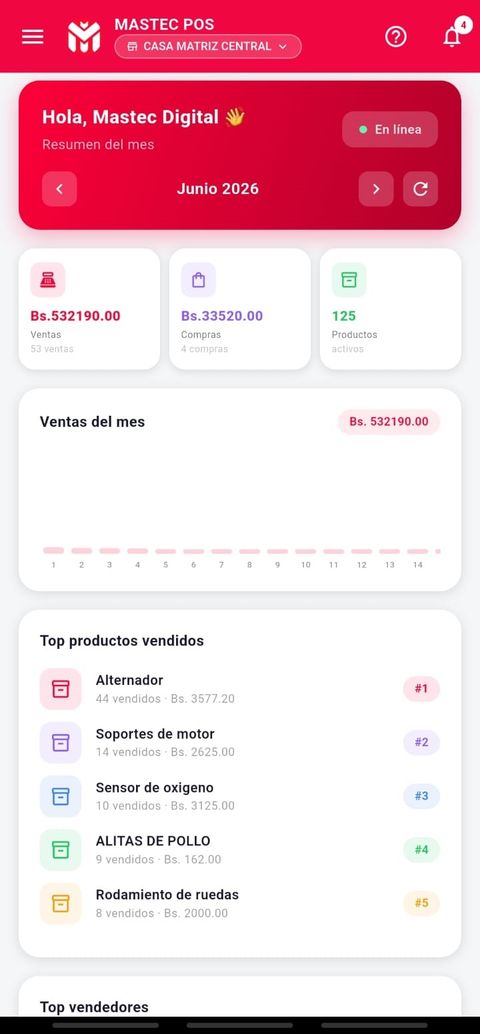The height and width of the screenshot is (1034, 480).
Task: Open the ALITAS DE POLLO row
Action: point(240,850)
